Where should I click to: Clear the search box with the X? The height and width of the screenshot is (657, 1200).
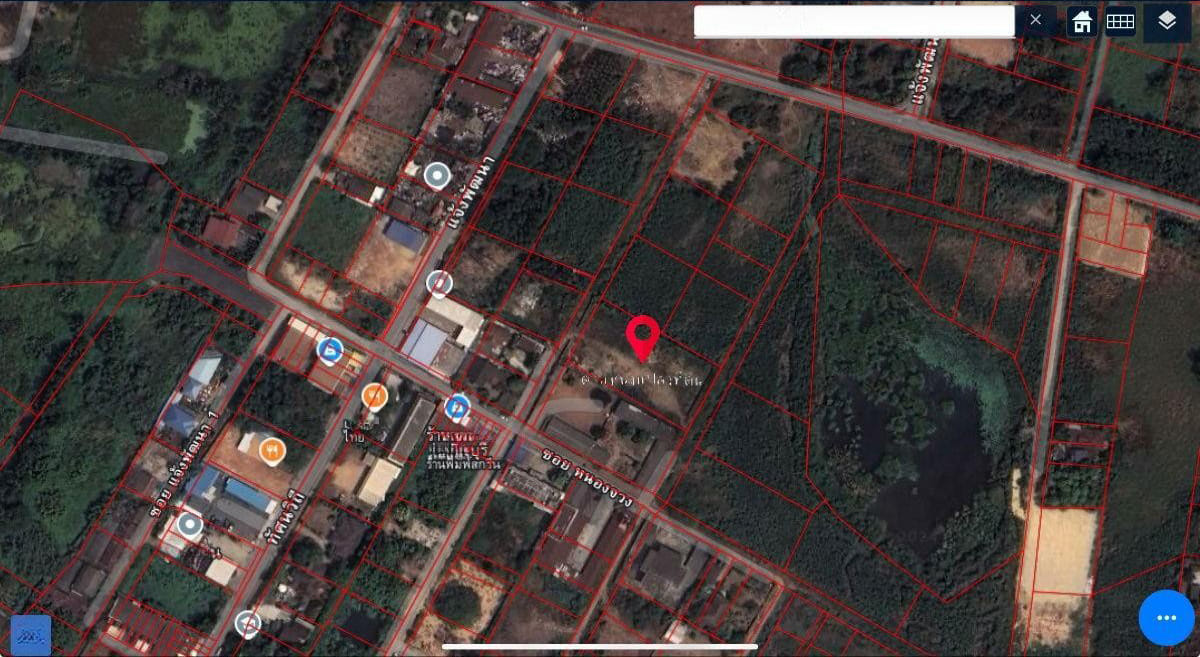(x=1035, y=20)
